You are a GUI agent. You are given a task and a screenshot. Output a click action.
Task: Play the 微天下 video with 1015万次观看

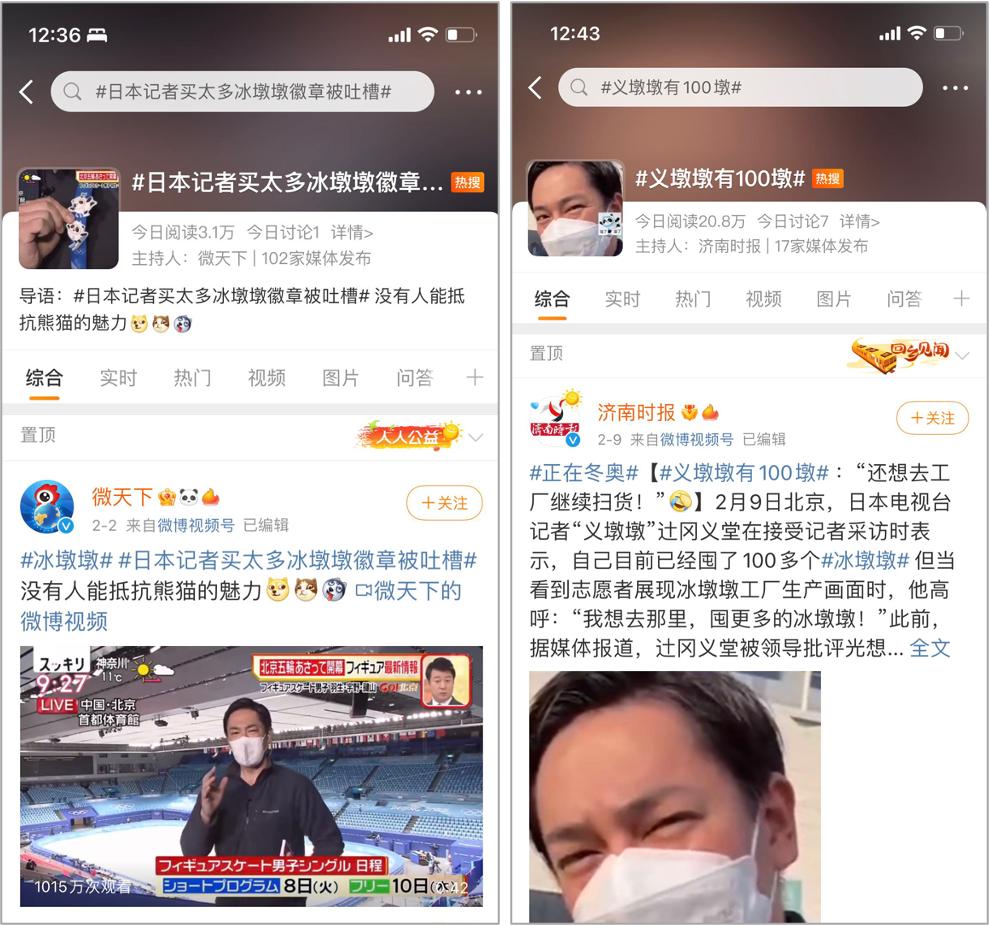[x=251, y=776]
